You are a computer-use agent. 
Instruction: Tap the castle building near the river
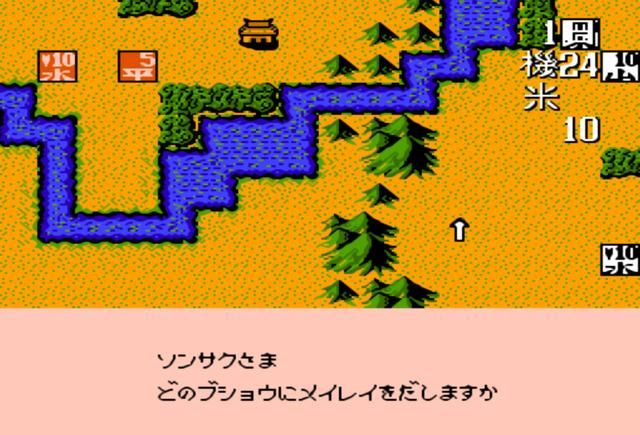click(x=259, y=33)
